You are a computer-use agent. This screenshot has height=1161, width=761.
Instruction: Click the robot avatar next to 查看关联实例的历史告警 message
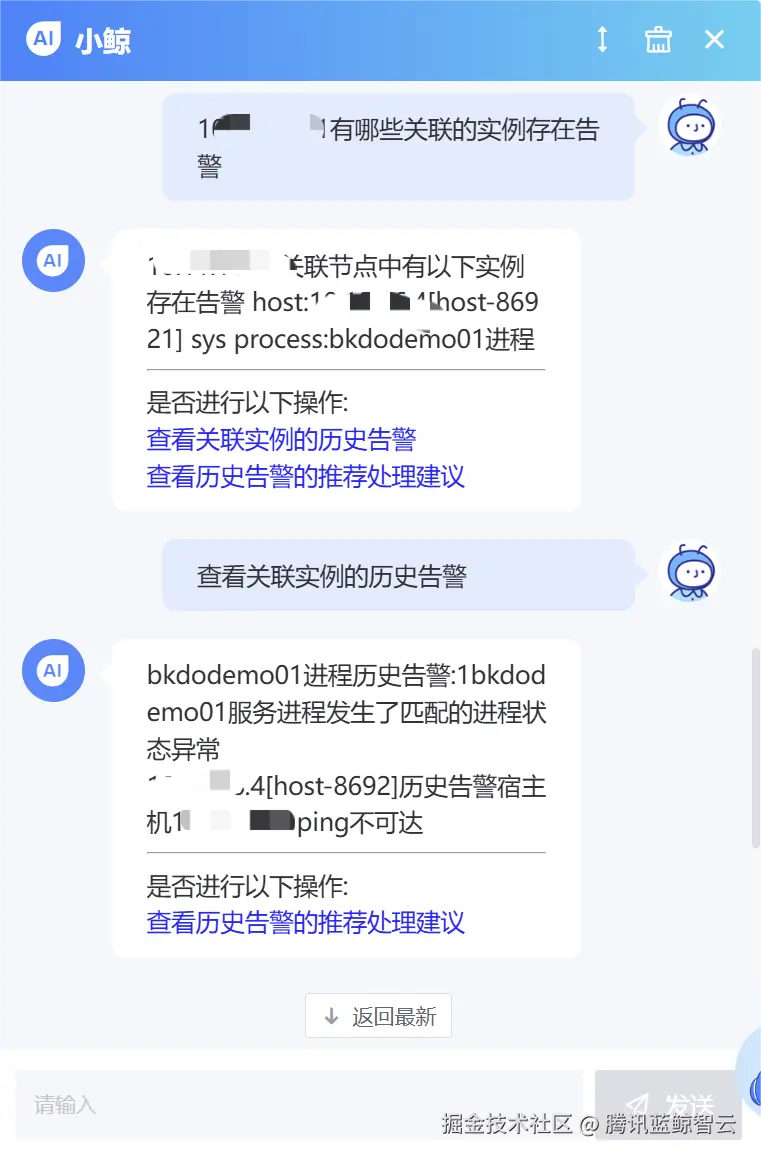(690, 570)
